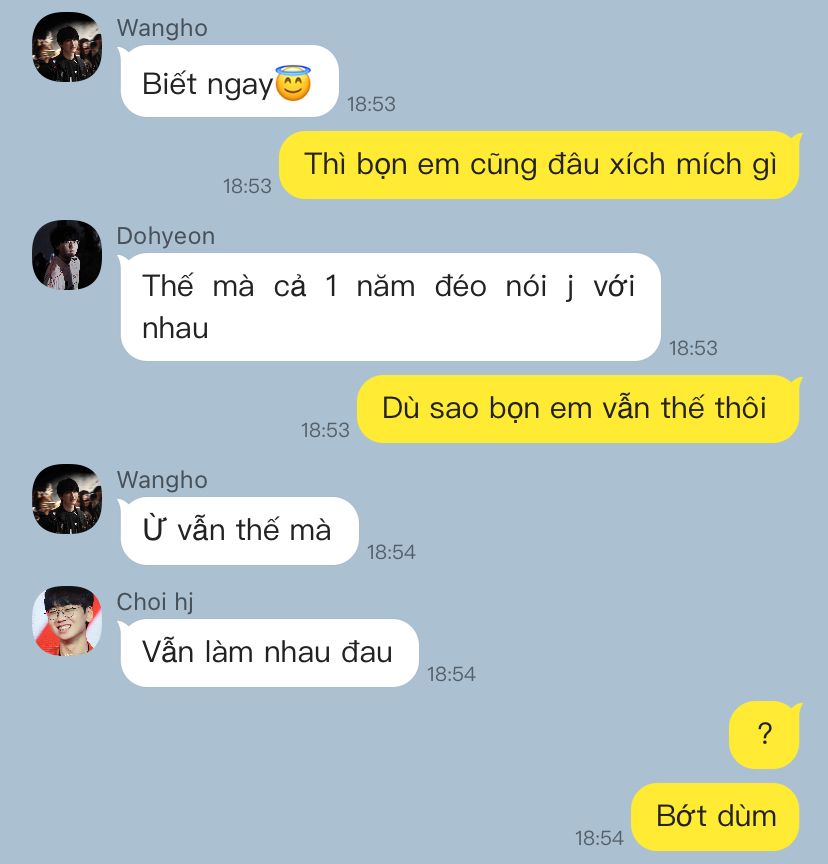View Wangho's avatar beside "Ừ vẫn thế mà"
Viewport: 828px width, 864px height.
67,499
